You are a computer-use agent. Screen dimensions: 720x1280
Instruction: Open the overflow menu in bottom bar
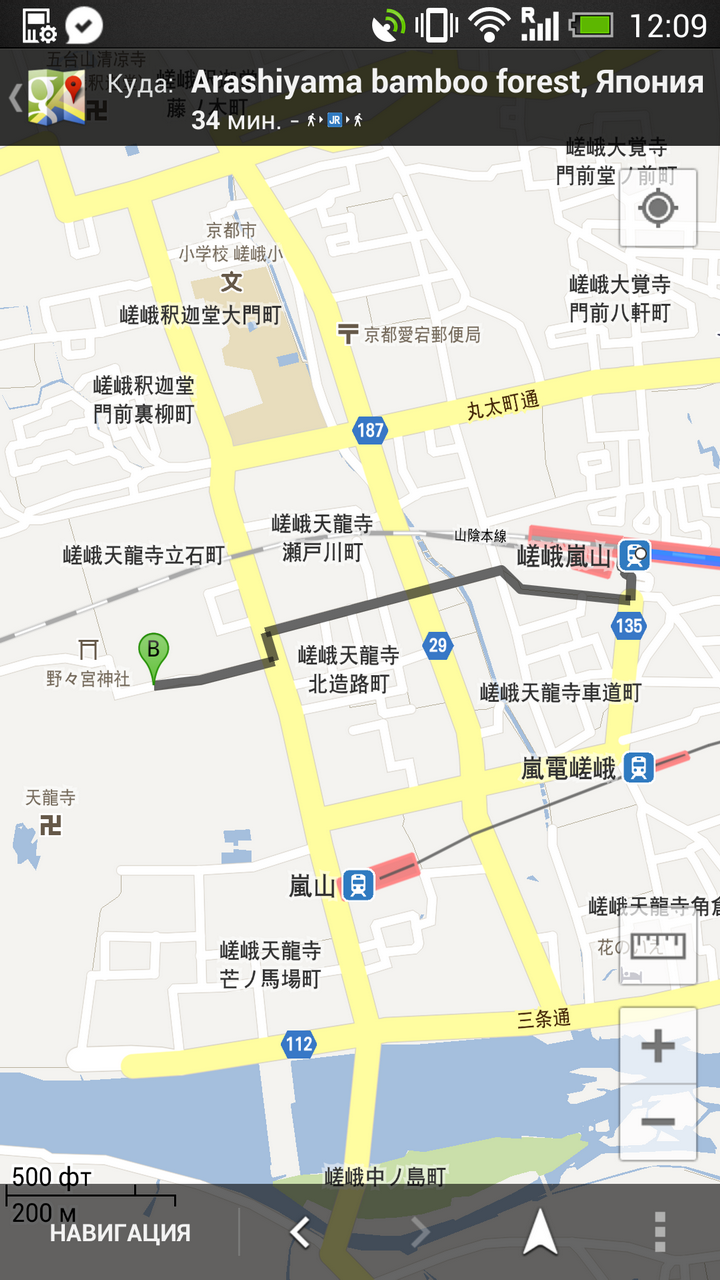(x=660, y=1232)
